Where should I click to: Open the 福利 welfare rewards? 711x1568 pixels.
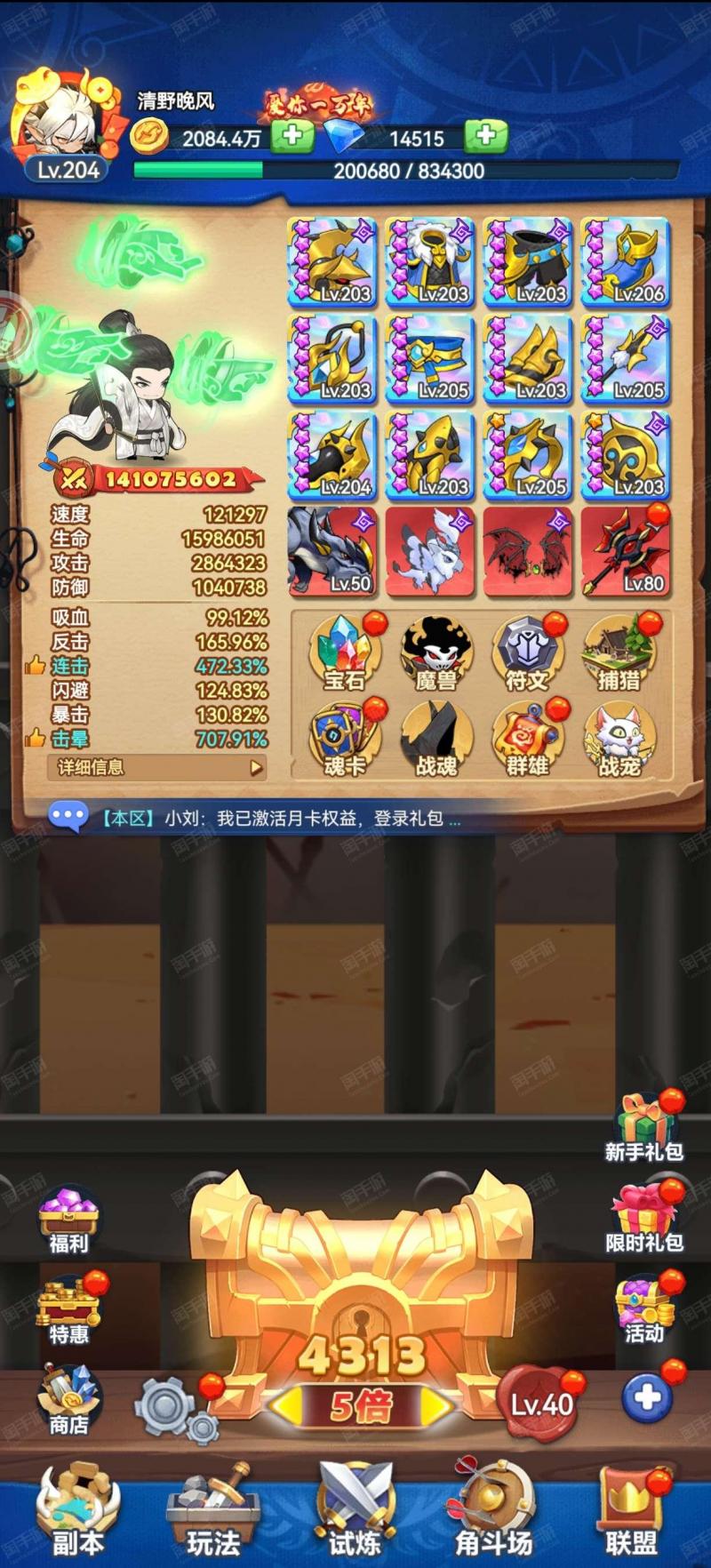point(68,1220)
